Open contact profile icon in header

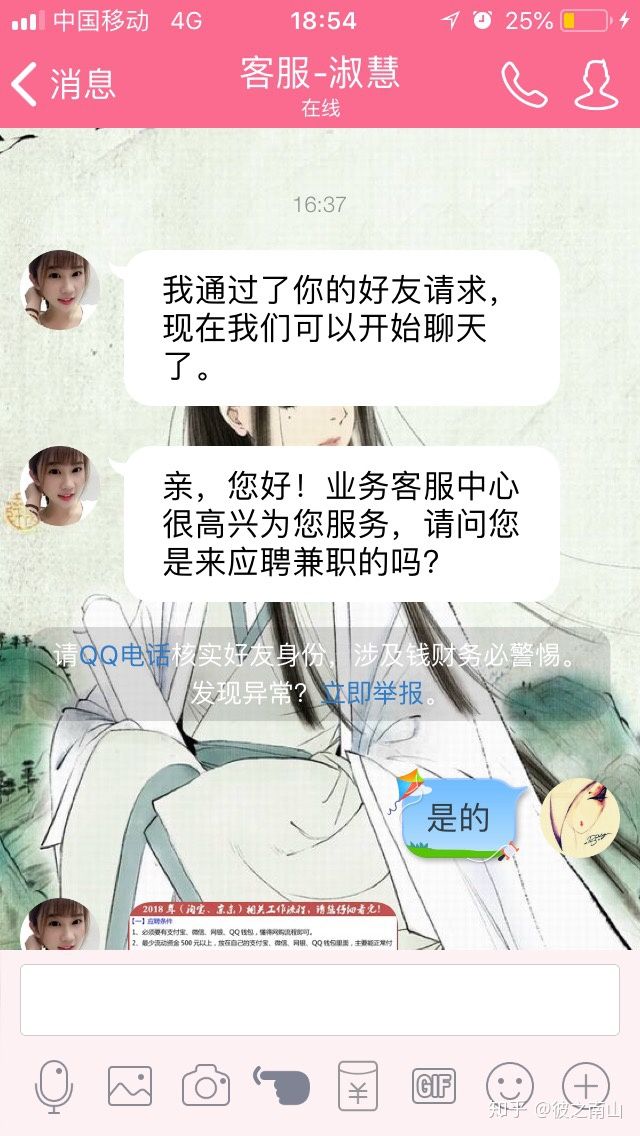click(x=596, y=85)
